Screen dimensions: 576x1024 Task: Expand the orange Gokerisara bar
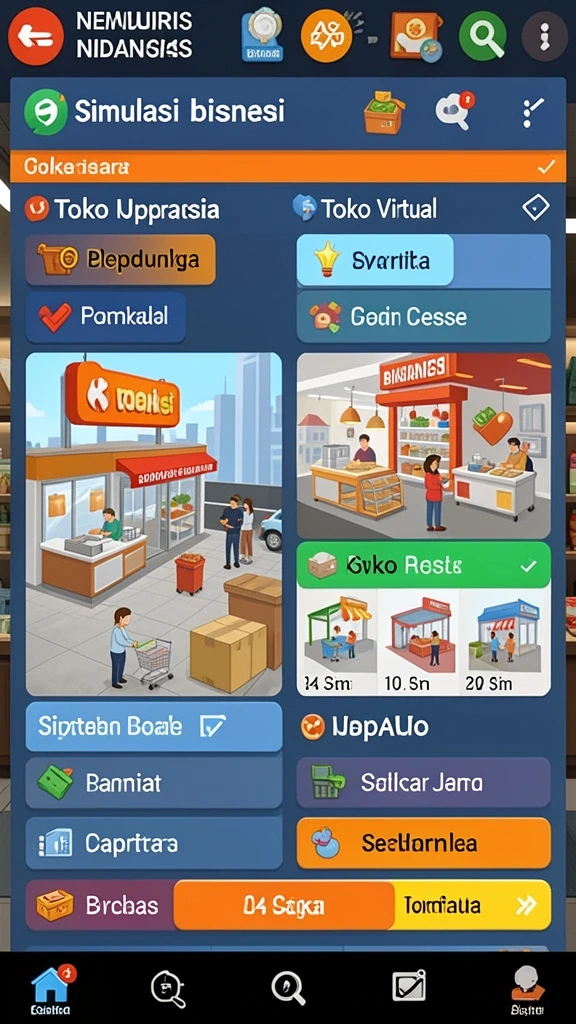point(288,167)
